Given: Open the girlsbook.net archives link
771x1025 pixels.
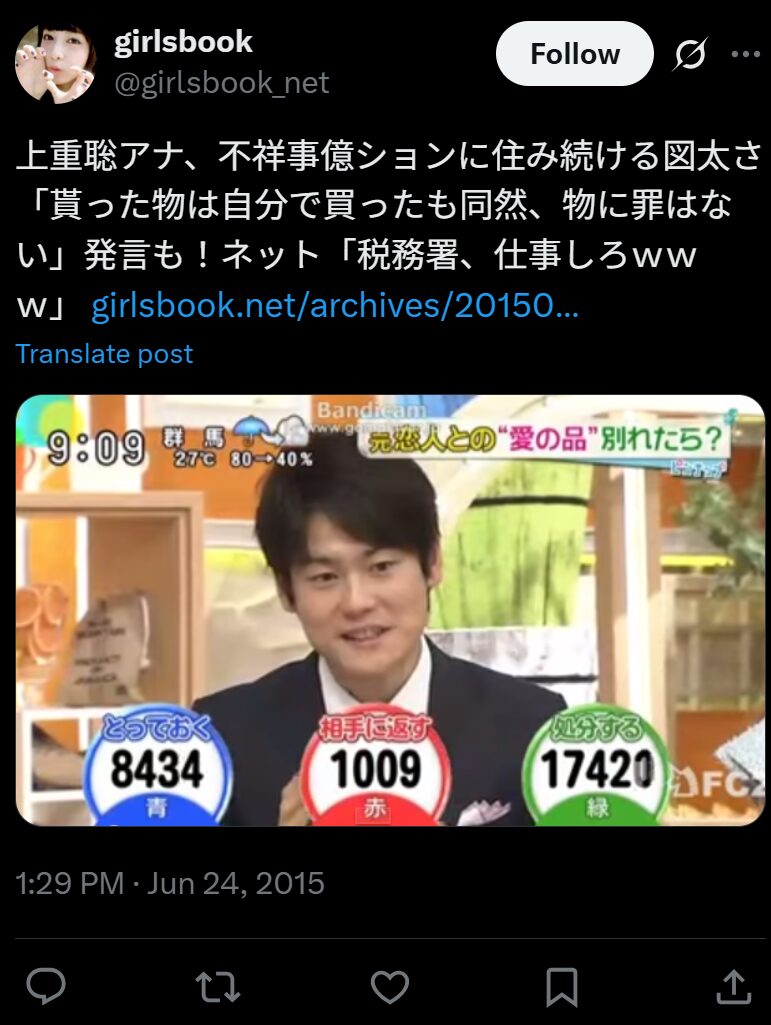Looking at the screenshot, I should click(x=334, y=306).
